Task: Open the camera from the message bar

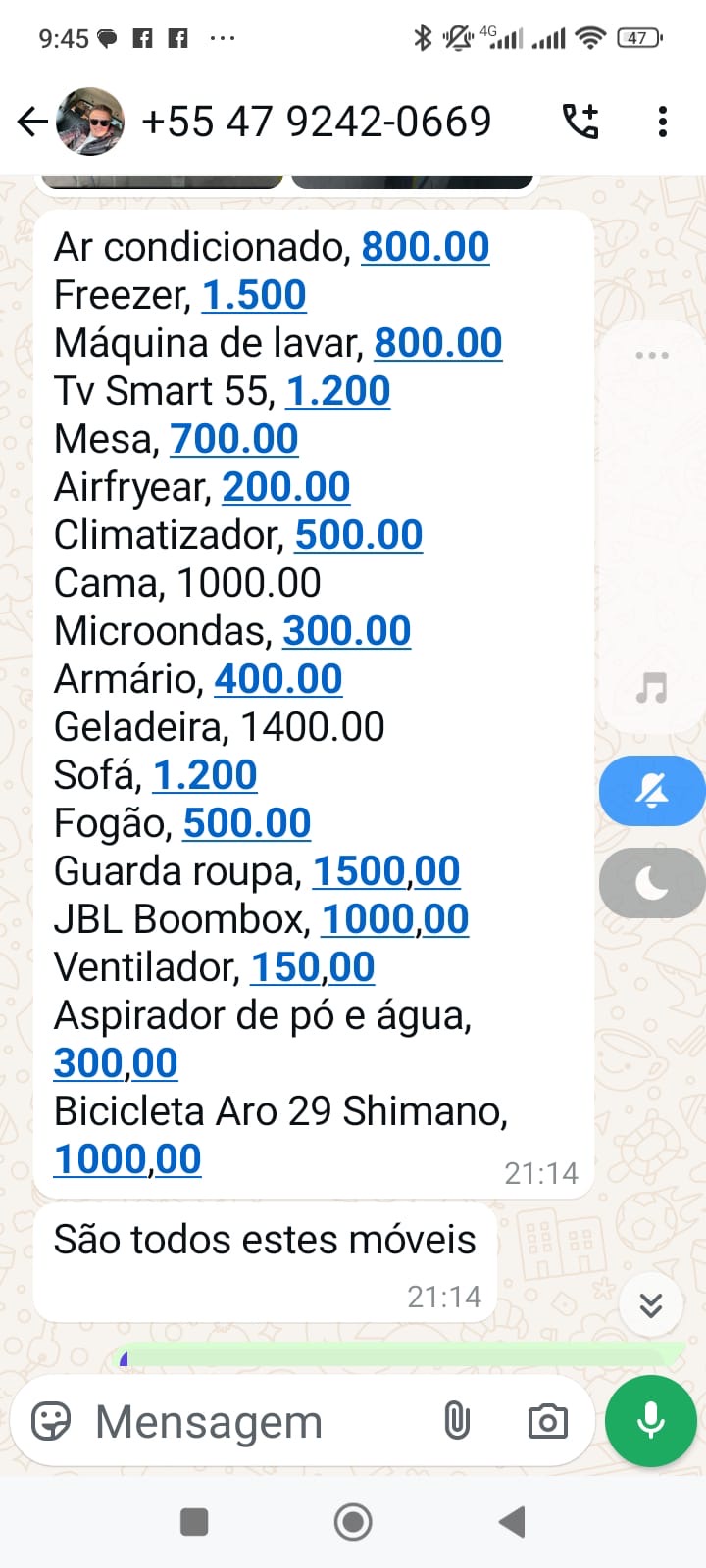Action: click(547, 1421)
